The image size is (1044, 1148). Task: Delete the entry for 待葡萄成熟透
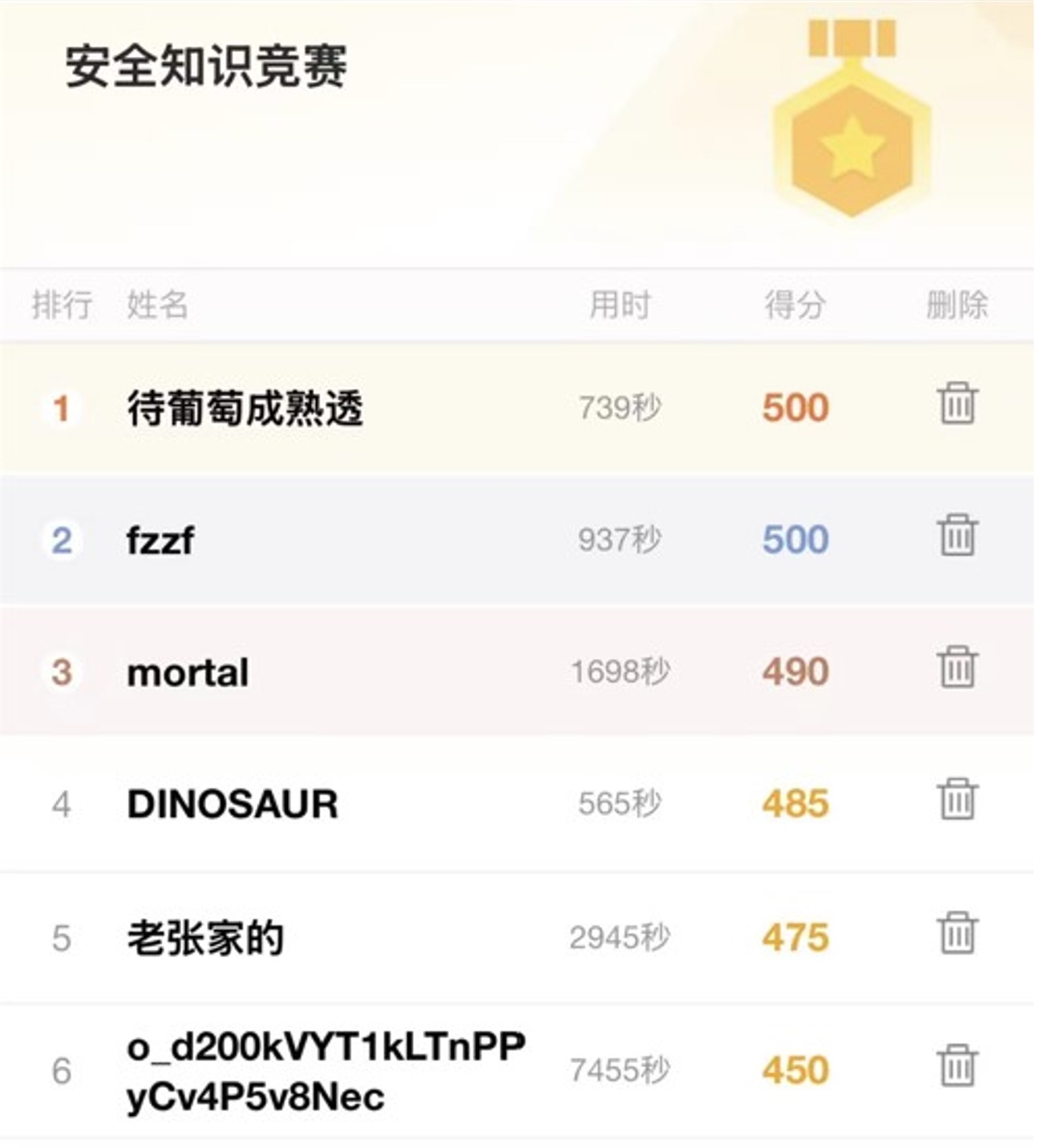point(957,404)
